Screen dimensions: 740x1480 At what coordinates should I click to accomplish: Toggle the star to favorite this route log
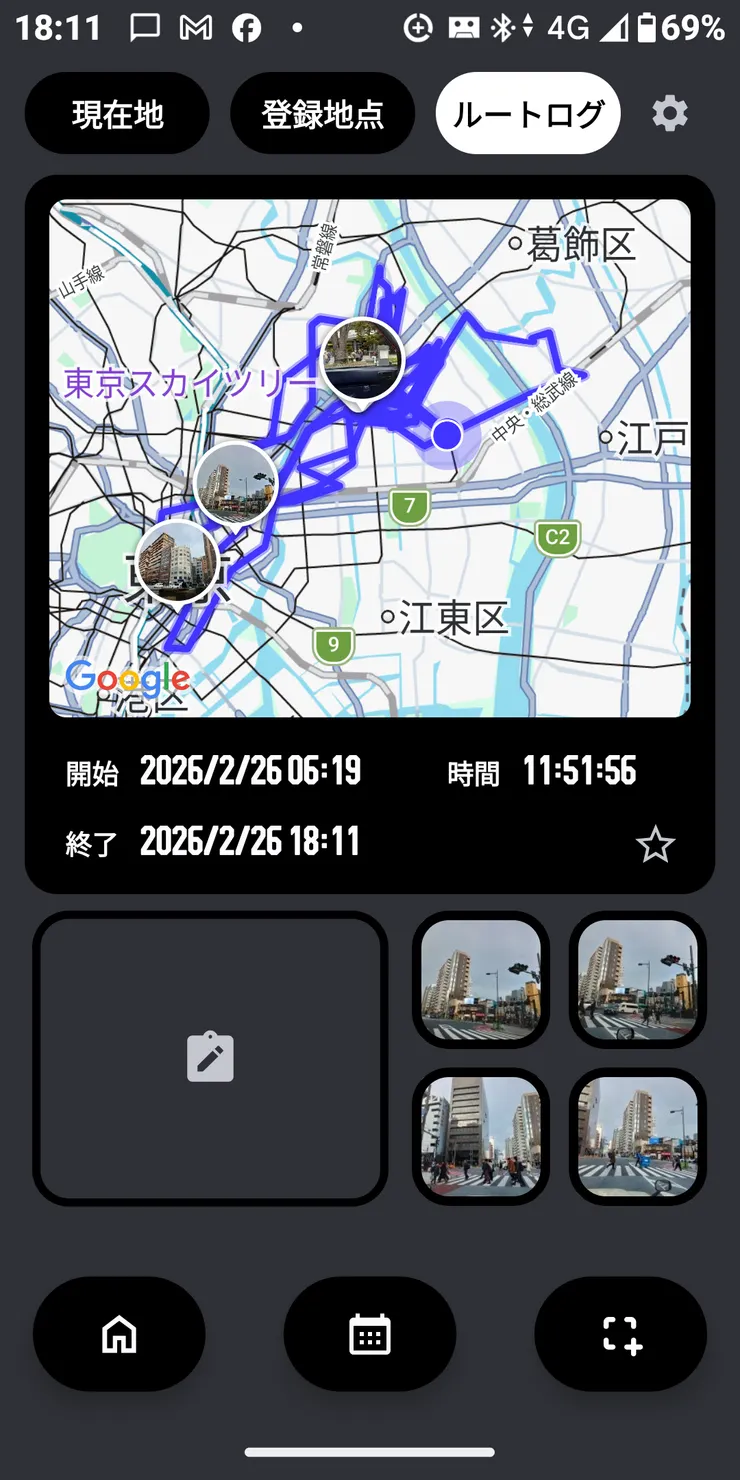click(656, 845)
